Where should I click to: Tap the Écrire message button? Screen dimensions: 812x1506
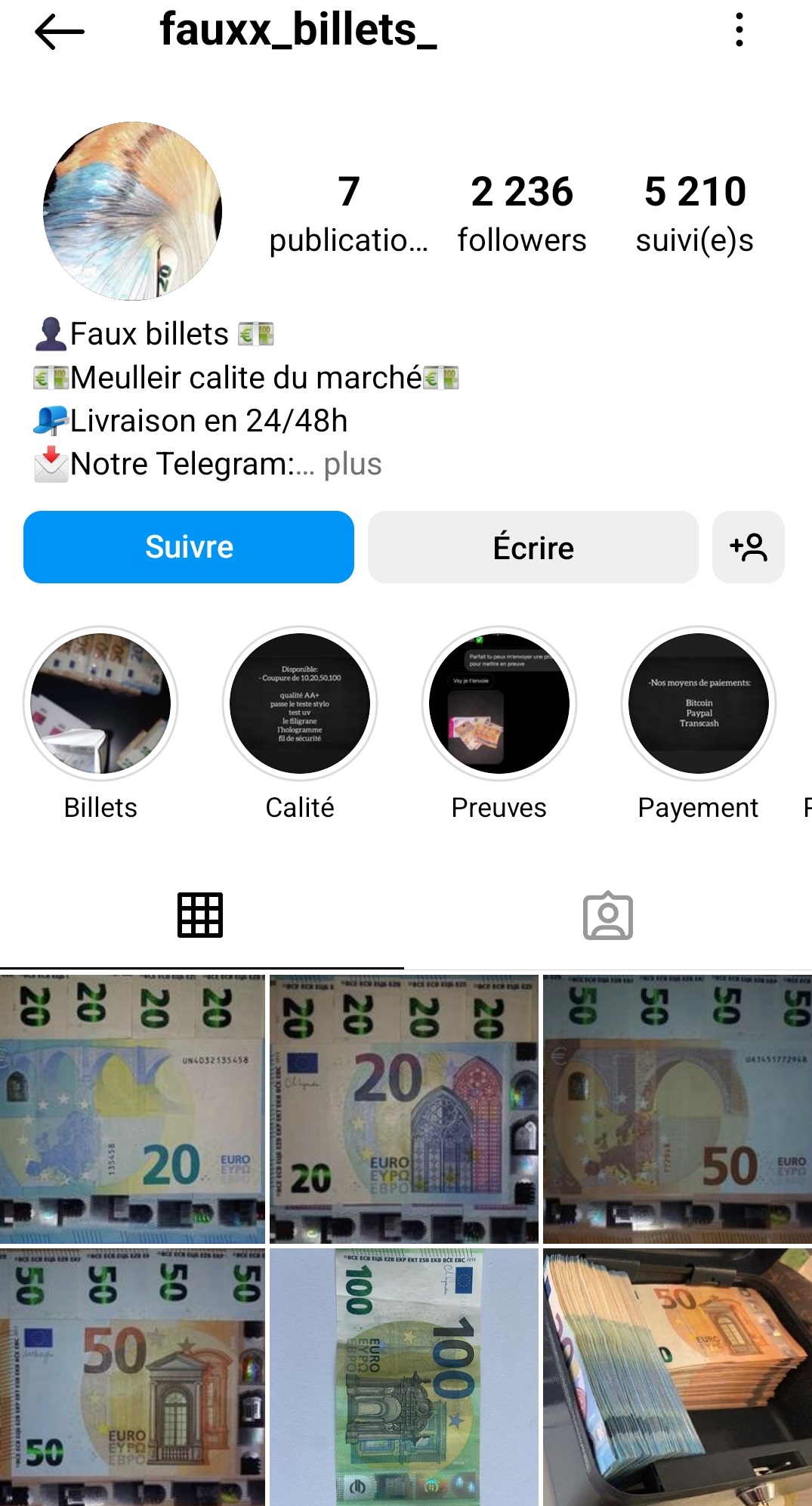pos(533,546)
